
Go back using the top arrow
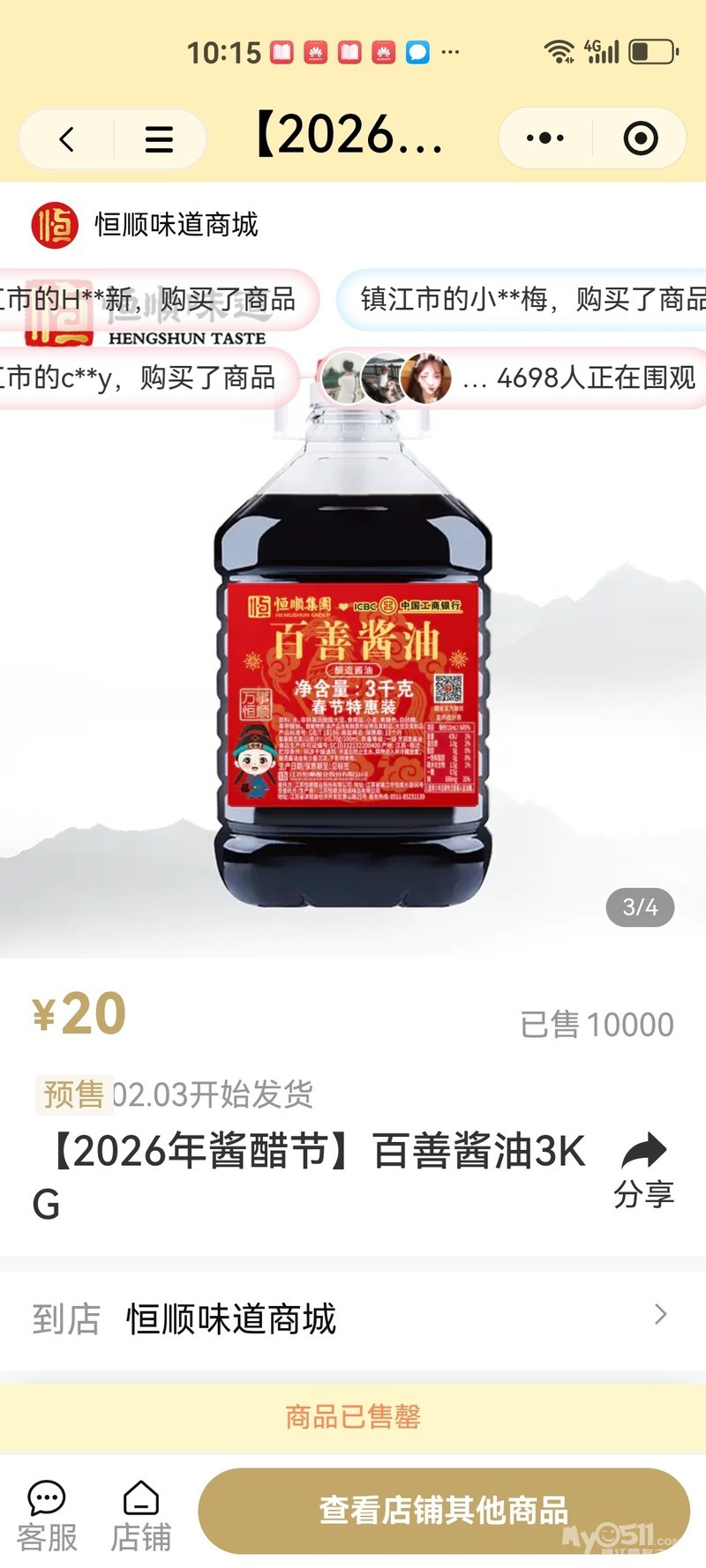[x=67, y=138]
